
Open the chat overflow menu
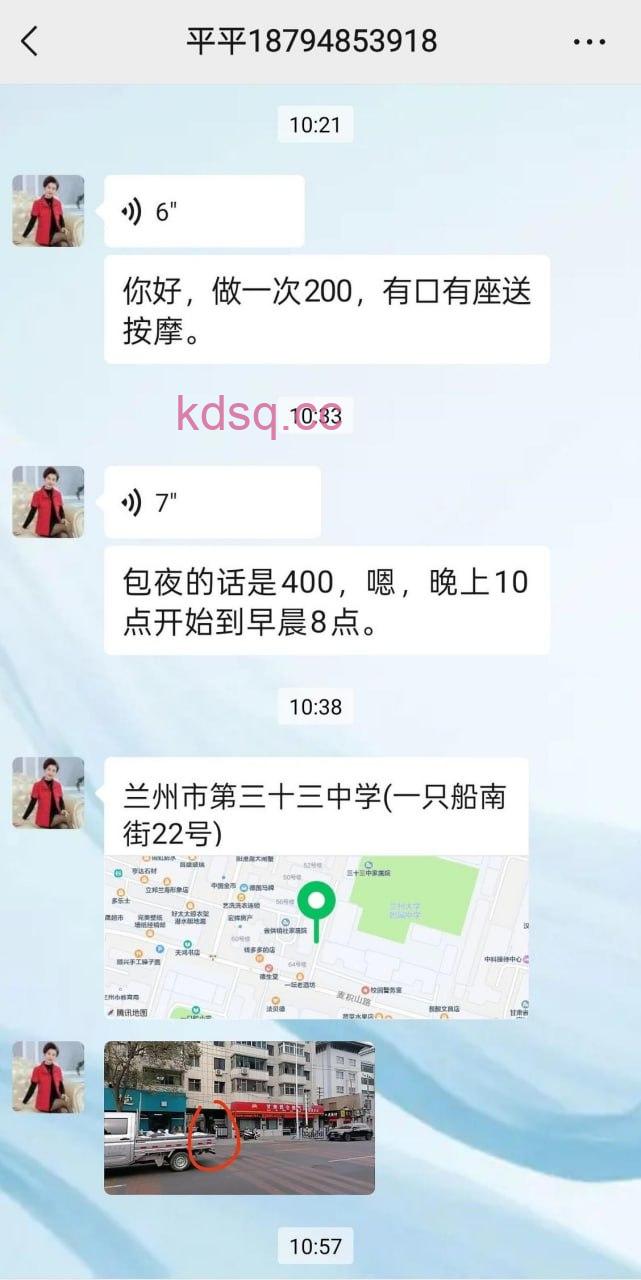point(589,42)
